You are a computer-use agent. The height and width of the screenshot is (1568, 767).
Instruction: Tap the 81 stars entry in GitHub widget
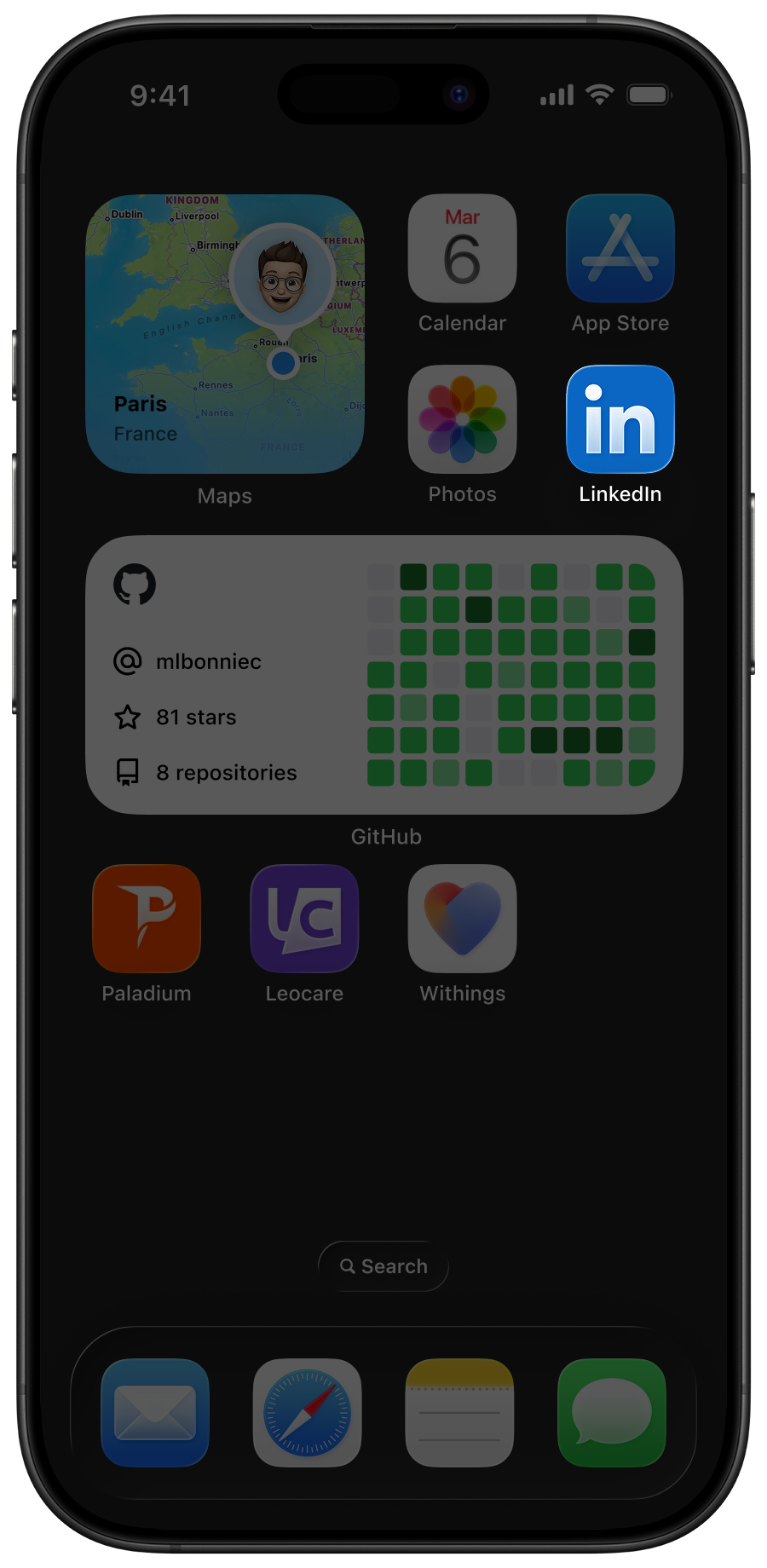click(x=195, y=717)
